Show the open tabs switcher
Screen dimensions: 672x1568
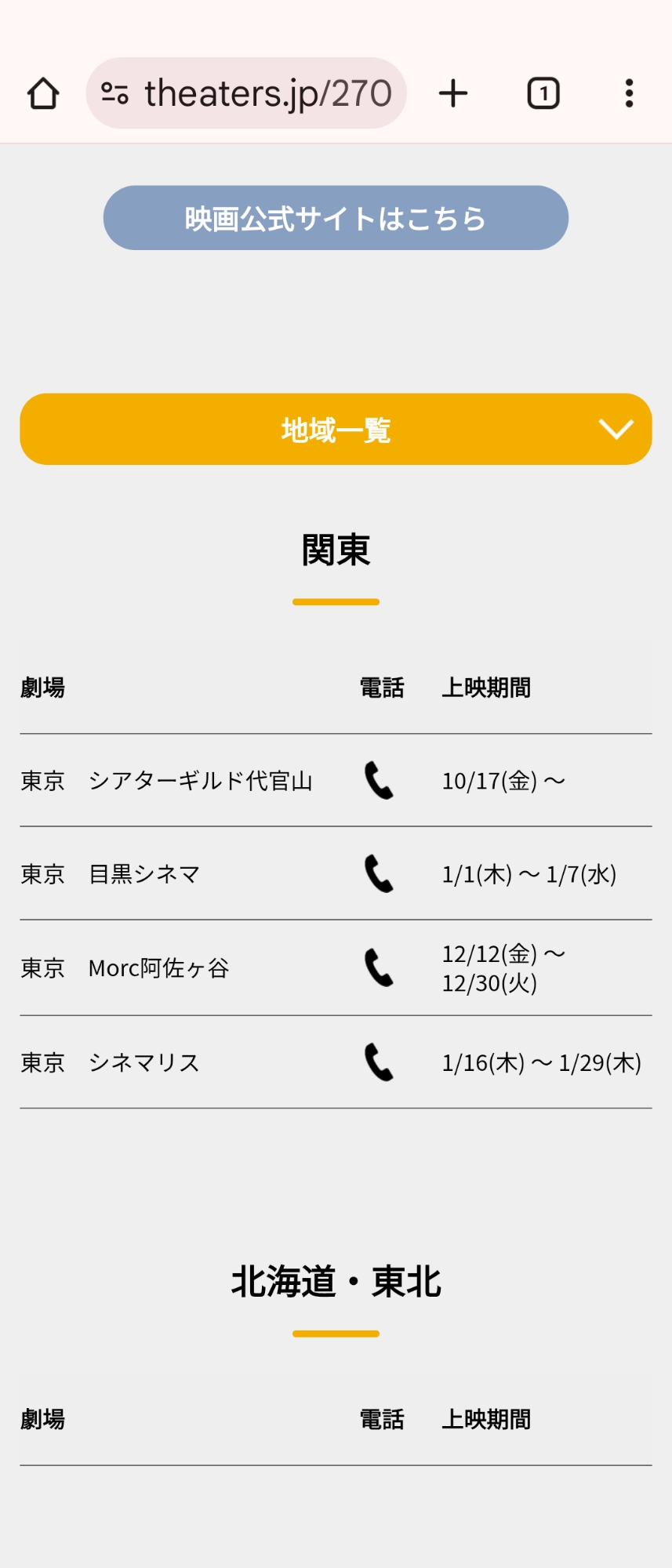point(543,93)
